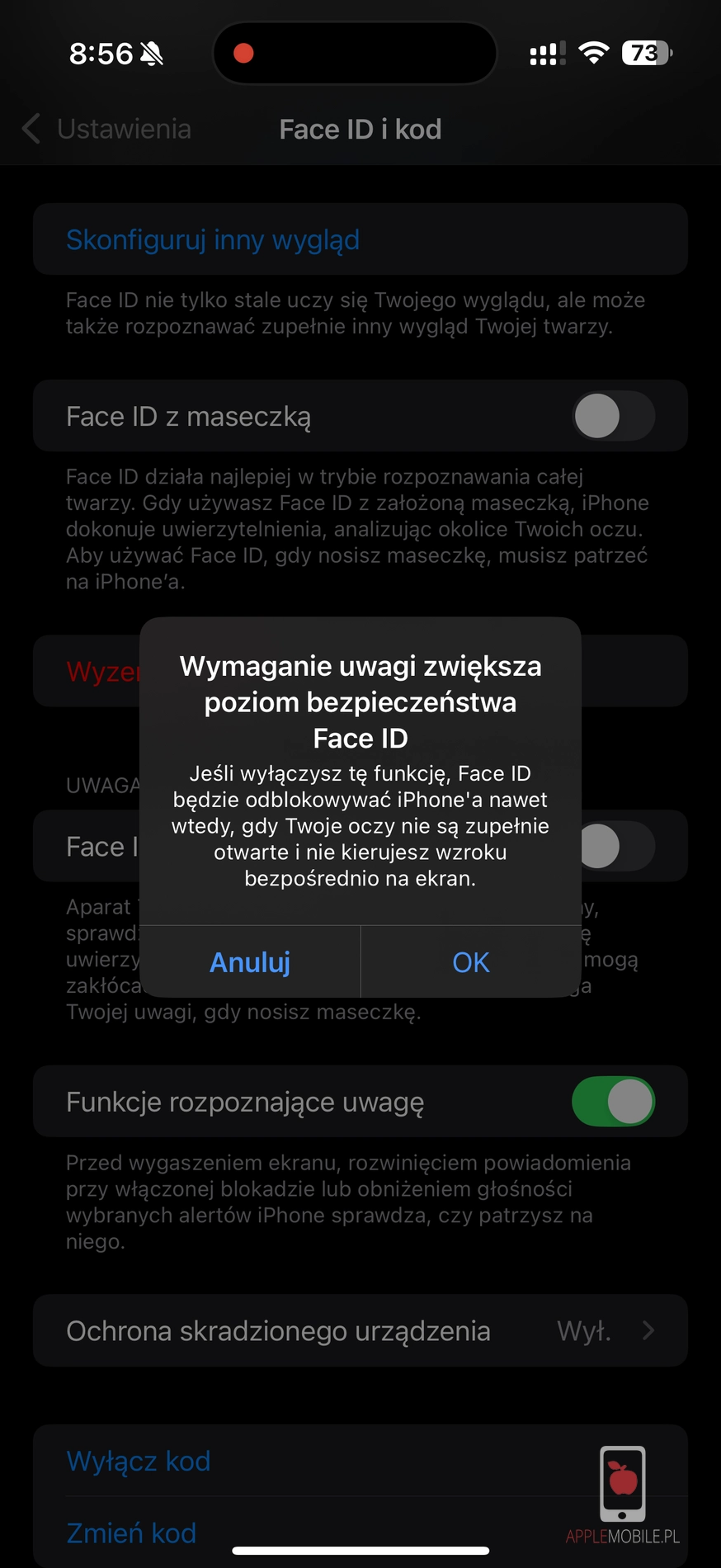Viewport: 721px width, 1568px height.
Task: Go back to Ustawienia
Action: click(x=107, y=130)
